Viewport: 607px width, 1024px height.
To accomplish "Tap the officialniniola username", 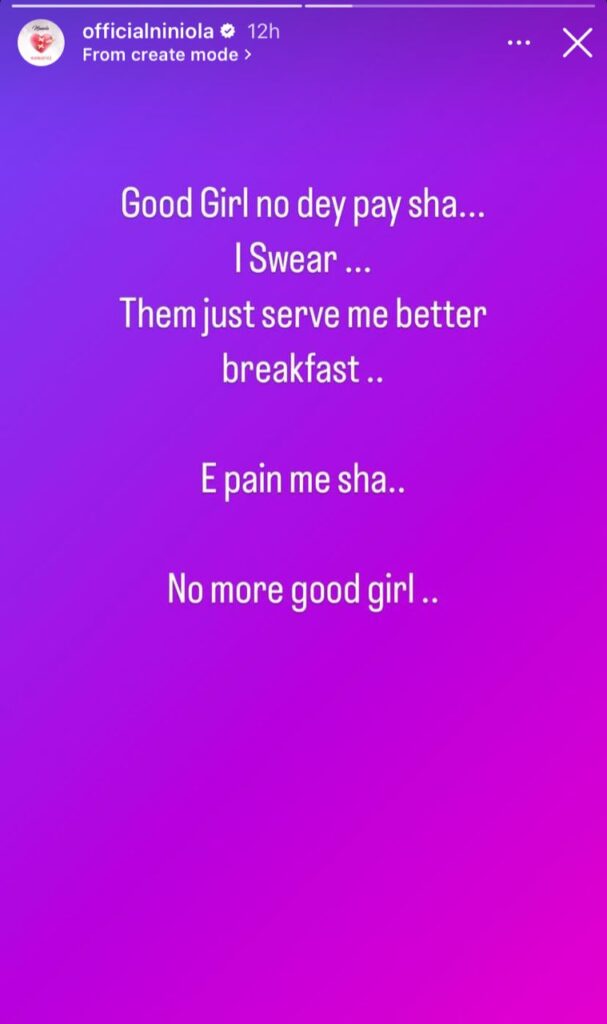I will (148, 31).
